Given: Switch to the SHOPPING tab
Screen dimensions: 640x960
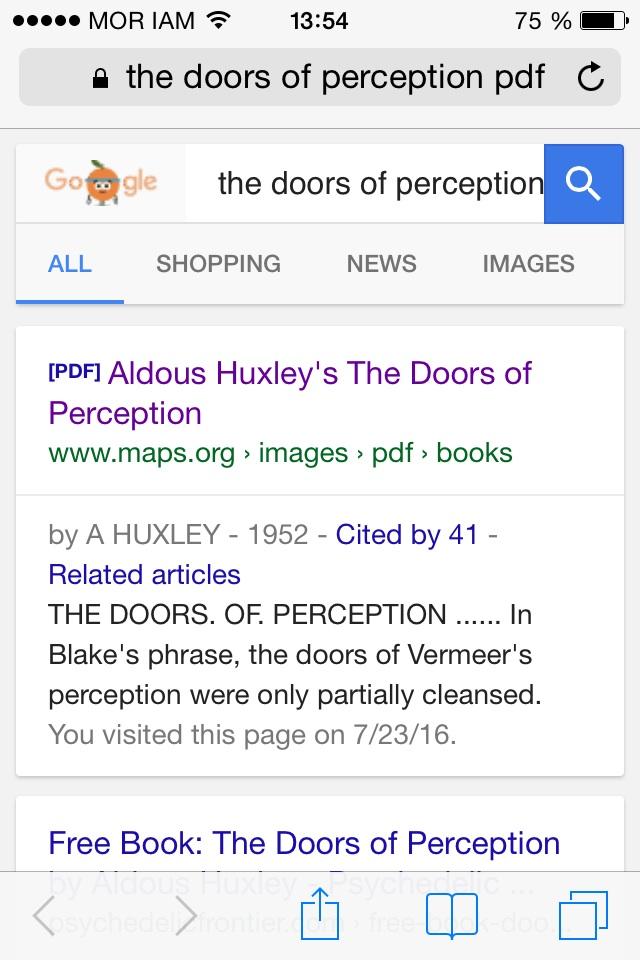Looking at the screenshot, I should [x=218, y=264].
